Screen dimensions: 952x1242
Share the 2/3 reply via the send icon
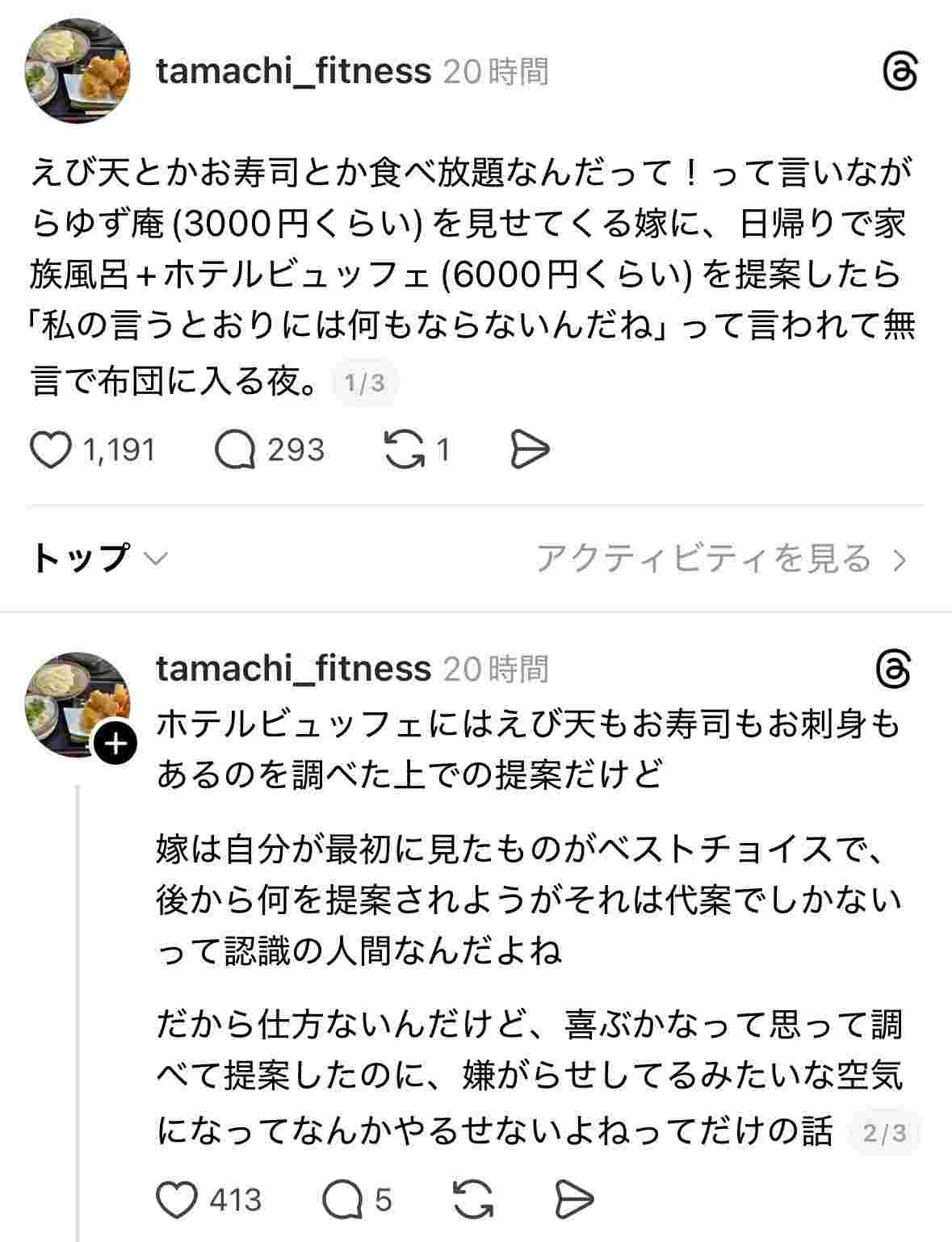point(575,1199)
